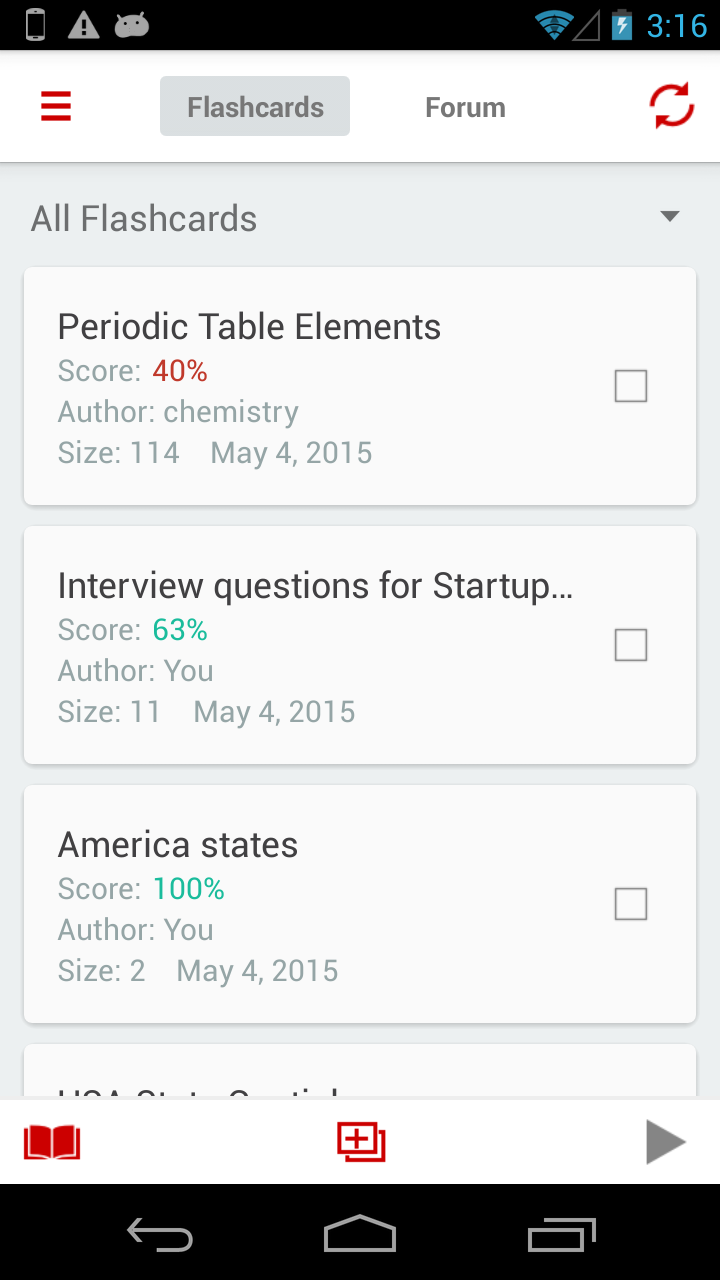Check the Periodic Table Elements checkbox
This screenshot has height=1280, width=720.
(x=631, y=385)
